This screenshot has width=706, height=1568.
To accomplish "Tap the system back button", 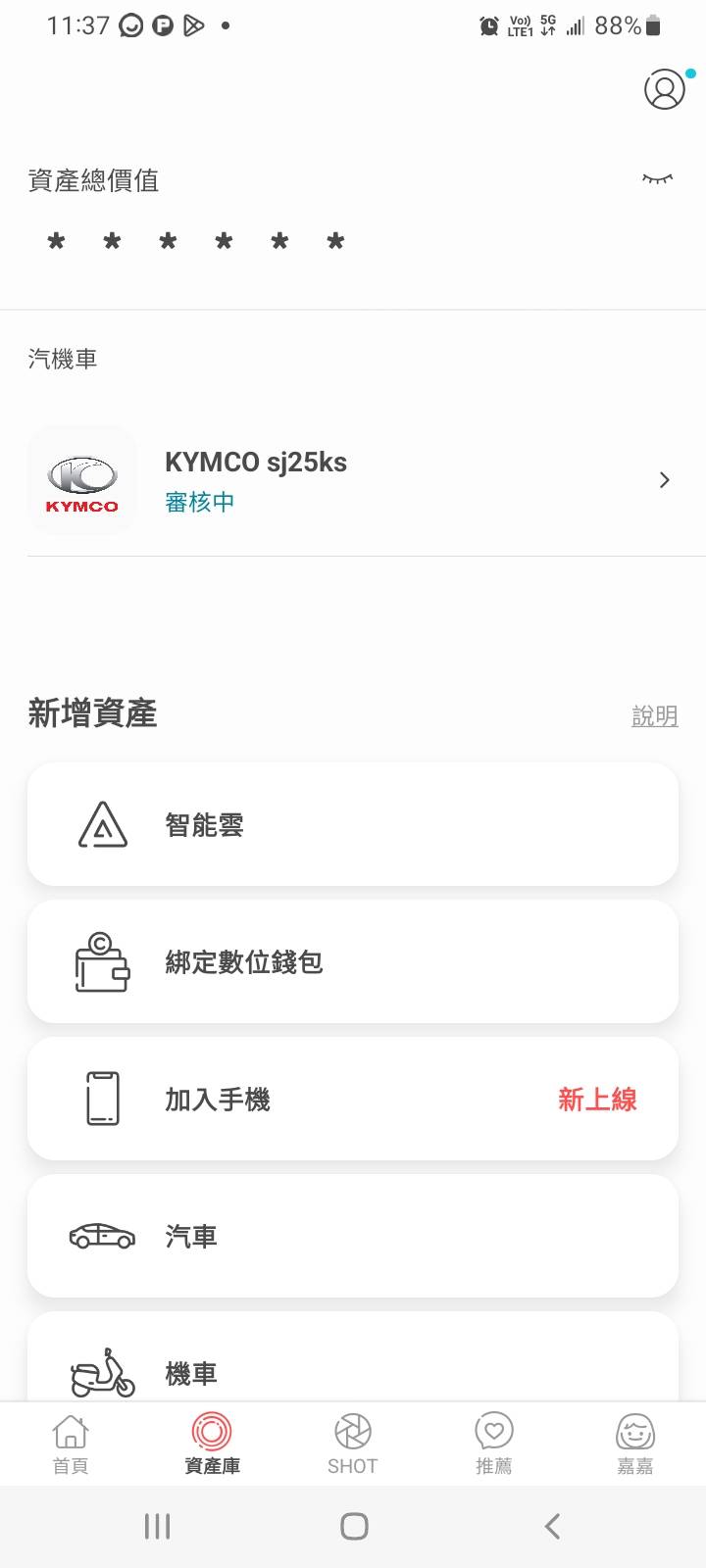I will (x=552, y=1526).
